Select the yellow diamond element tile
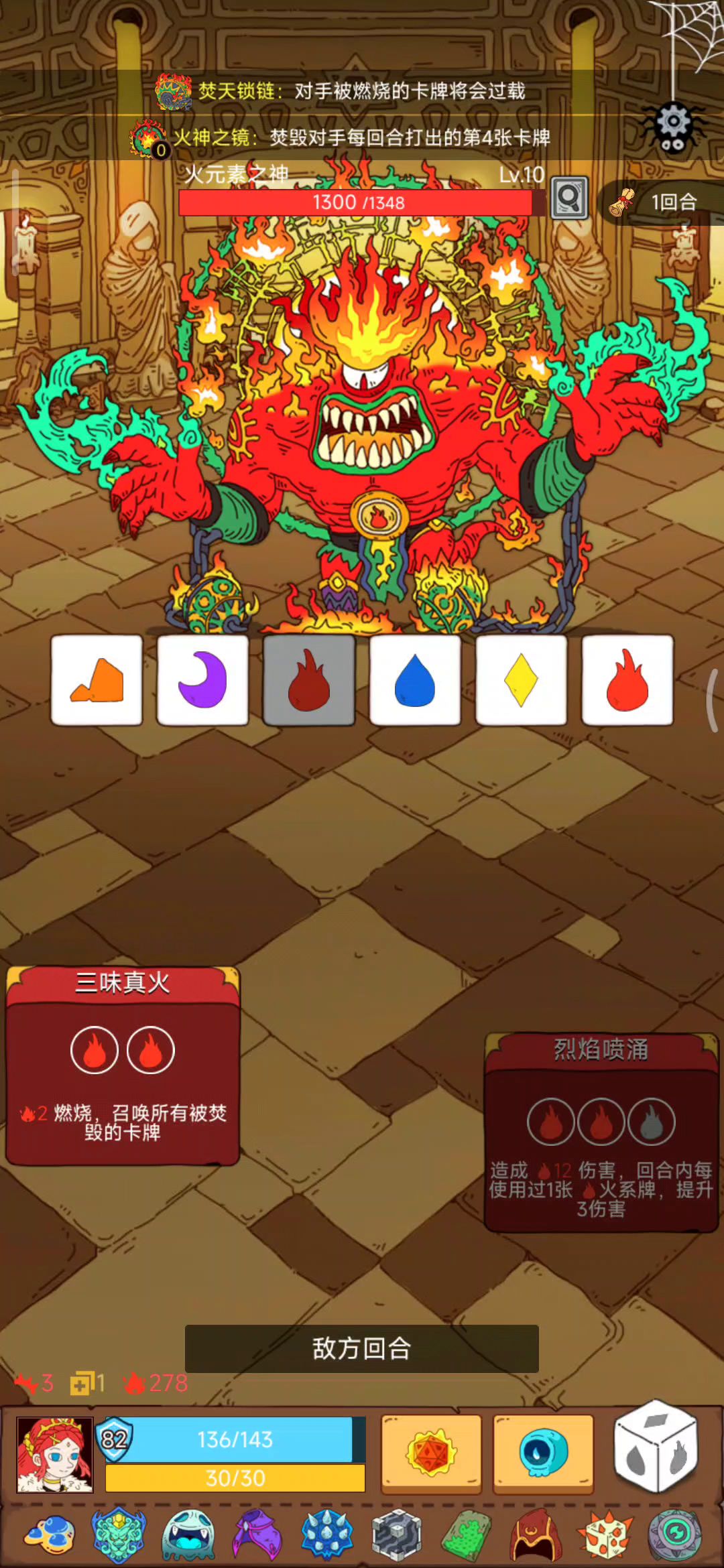Screen dimensions: 724x1568 pyautogui.click(x=521, y=681)
